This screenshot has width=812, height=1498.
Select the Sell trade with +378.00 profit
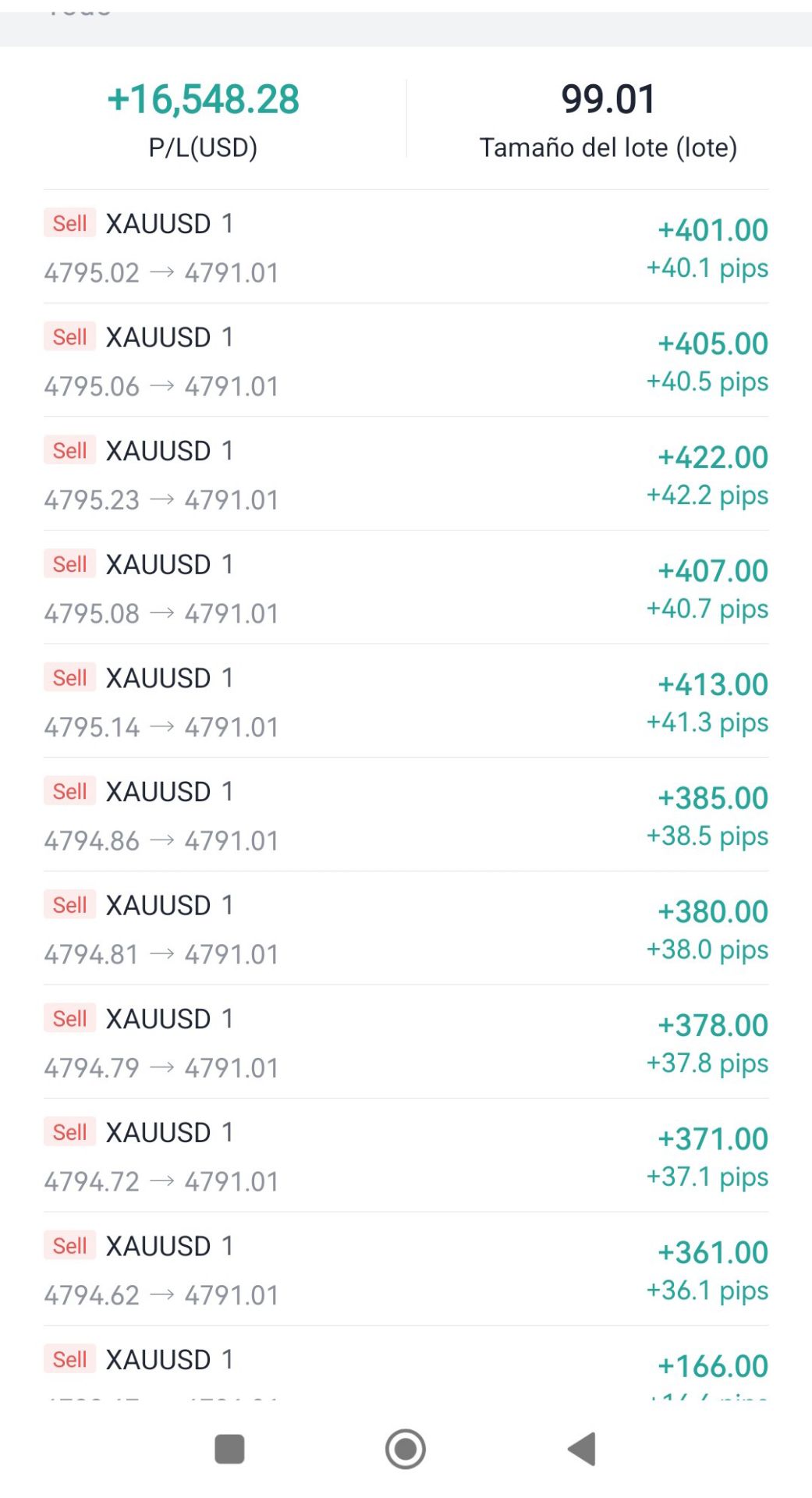pyautogui.click(x=406, y=1042)
